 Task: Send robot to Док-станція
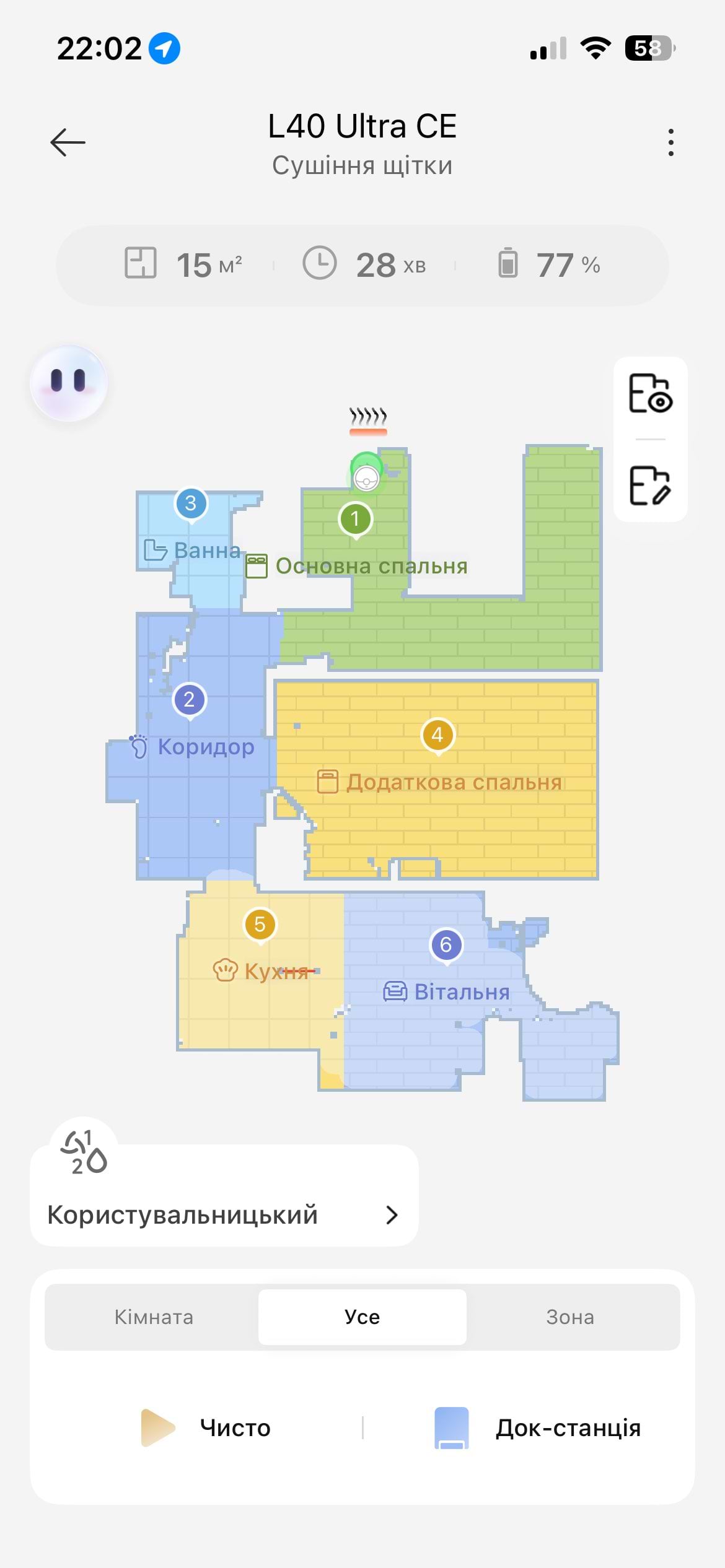(x=538, y=1427)
